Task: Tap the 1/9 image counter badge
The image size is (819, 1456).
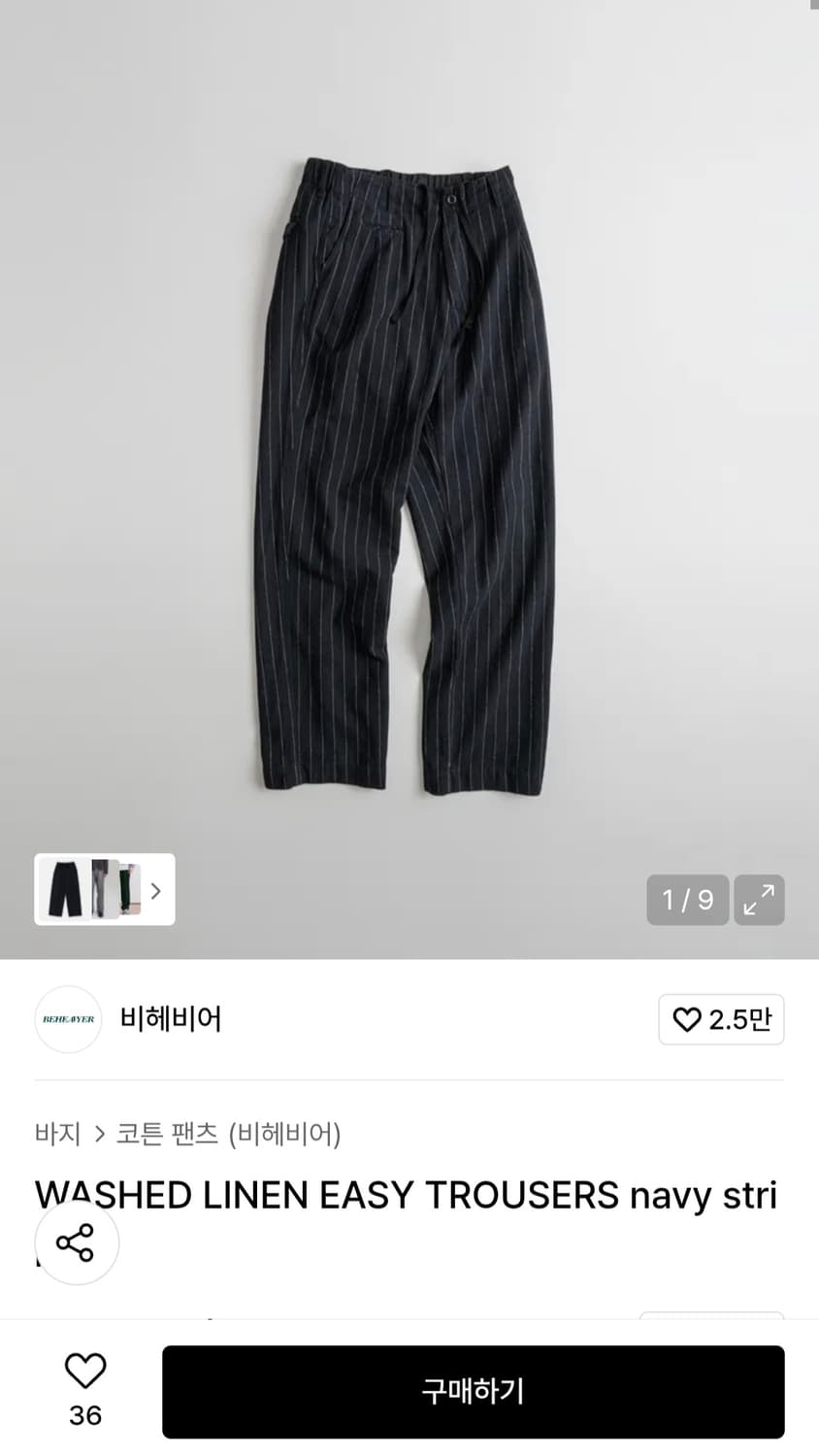Action: pyautogui.click(x=687, y=900)
